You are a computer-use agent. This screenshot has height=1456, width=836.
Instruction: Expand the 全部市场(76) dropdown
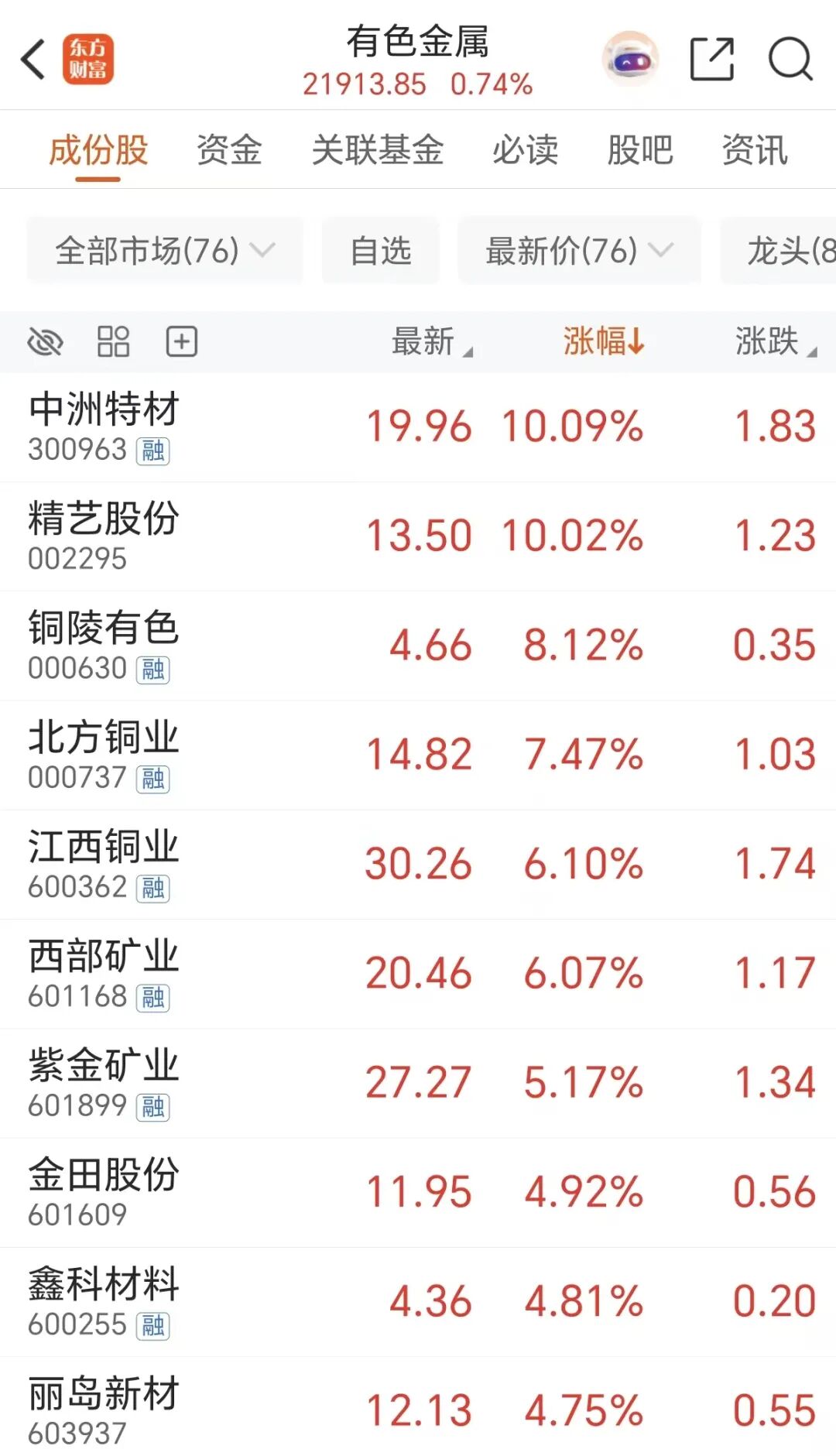pyautogui.click(x=165, y=250)
